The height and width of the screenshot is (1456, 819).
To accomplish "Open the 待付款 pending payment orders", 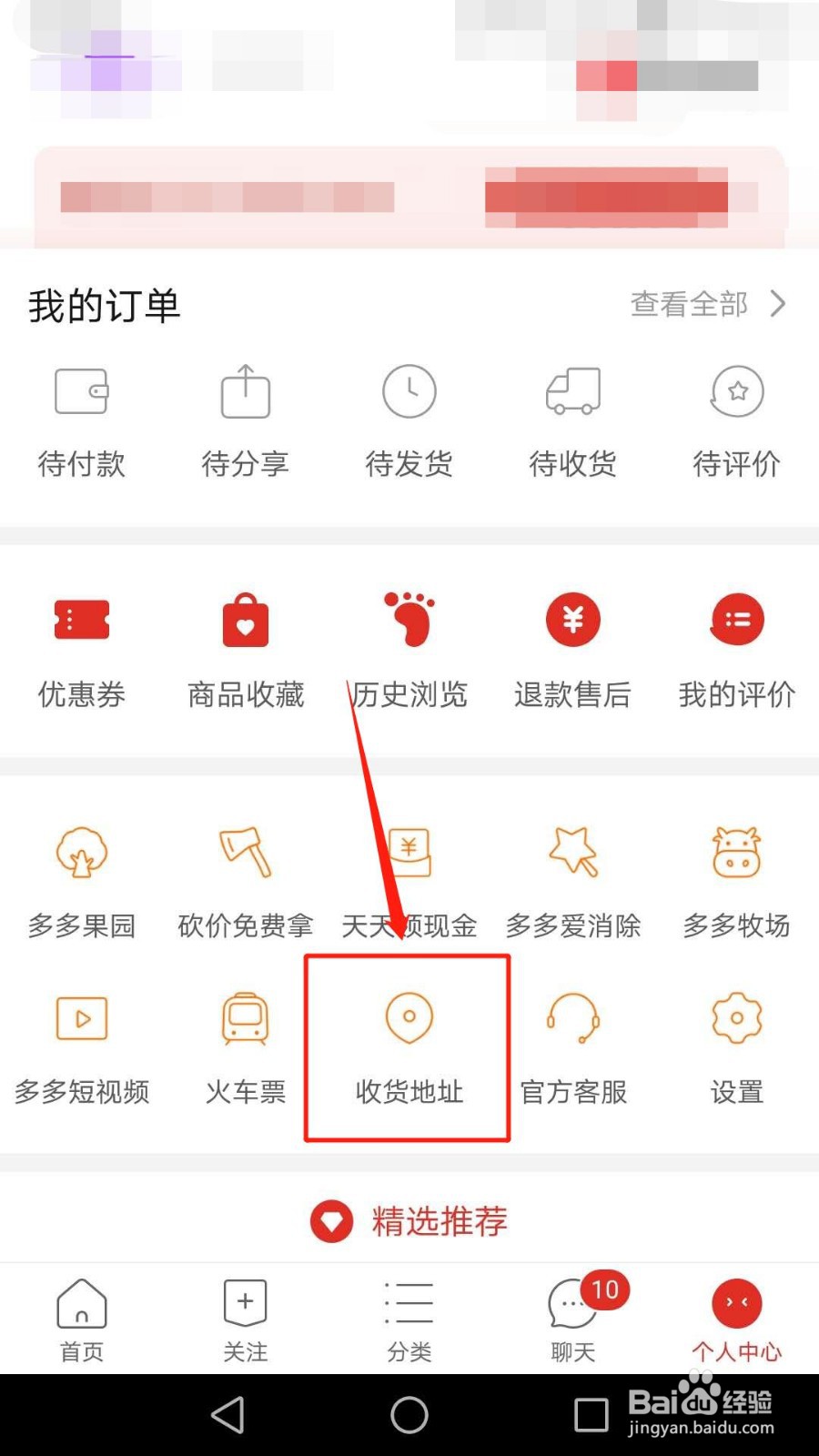I will (x=81, y=419).
